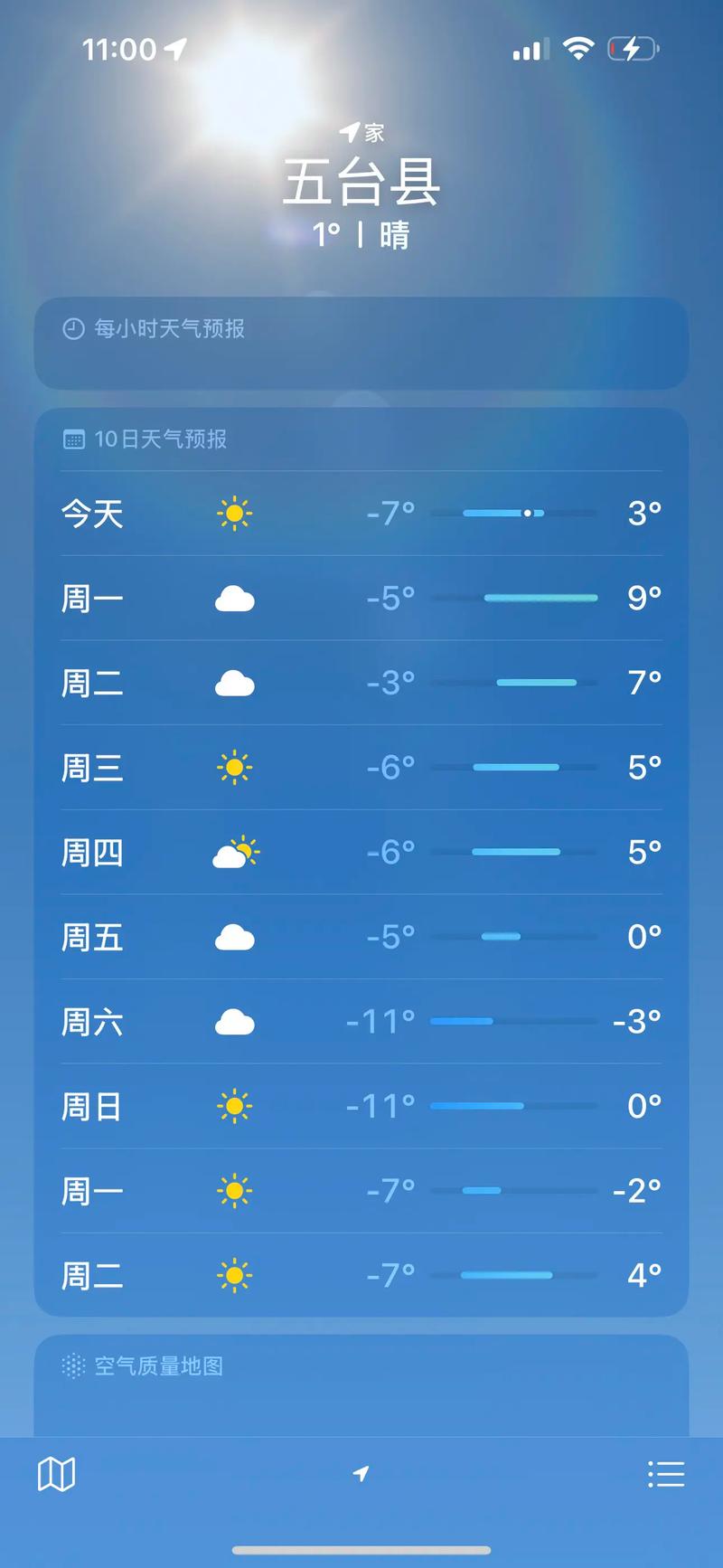
Task: Tap the sun icon on 今天 row
Action: point(235,514)
